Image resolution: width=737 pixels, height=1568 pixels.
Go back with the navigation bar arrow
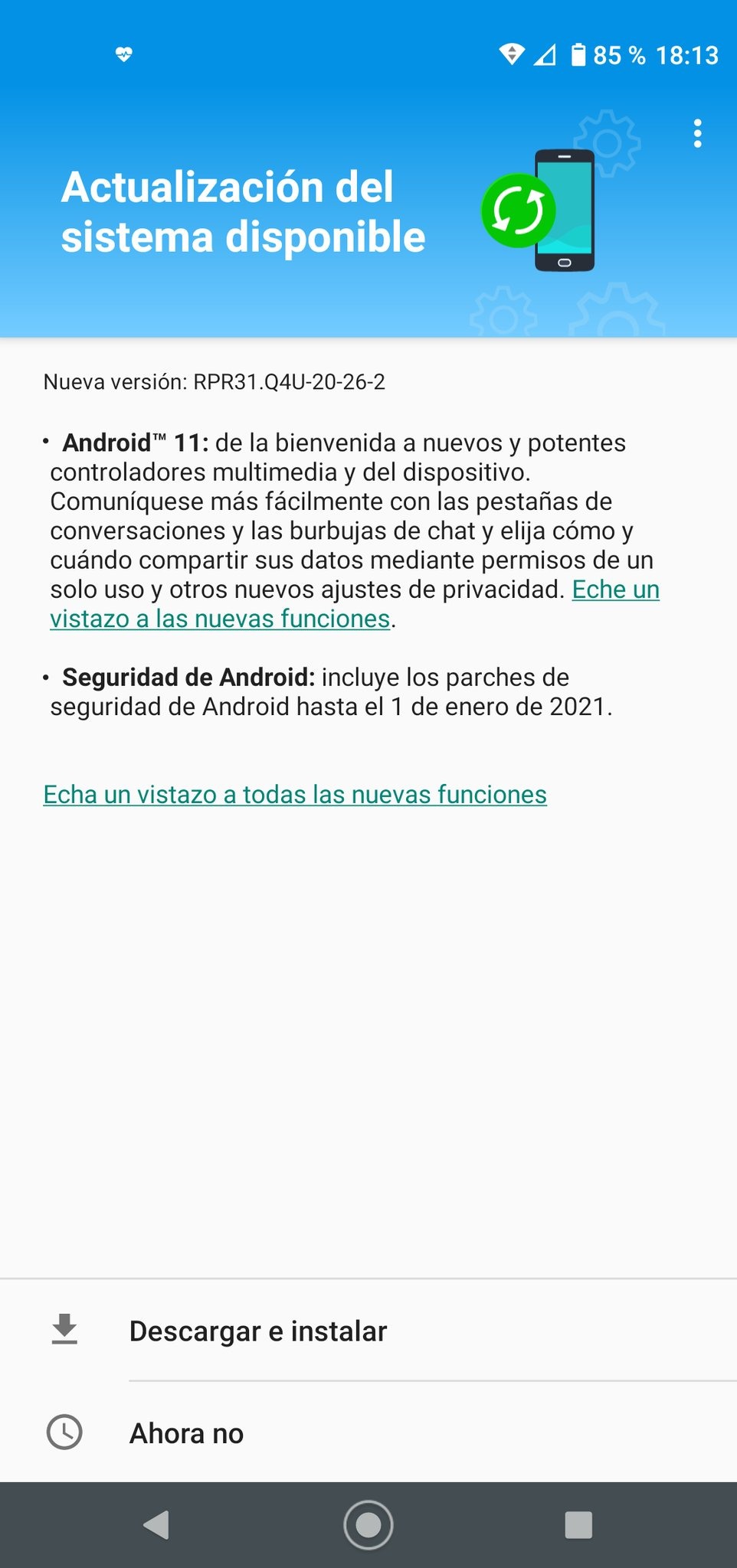coord(157,1524)
